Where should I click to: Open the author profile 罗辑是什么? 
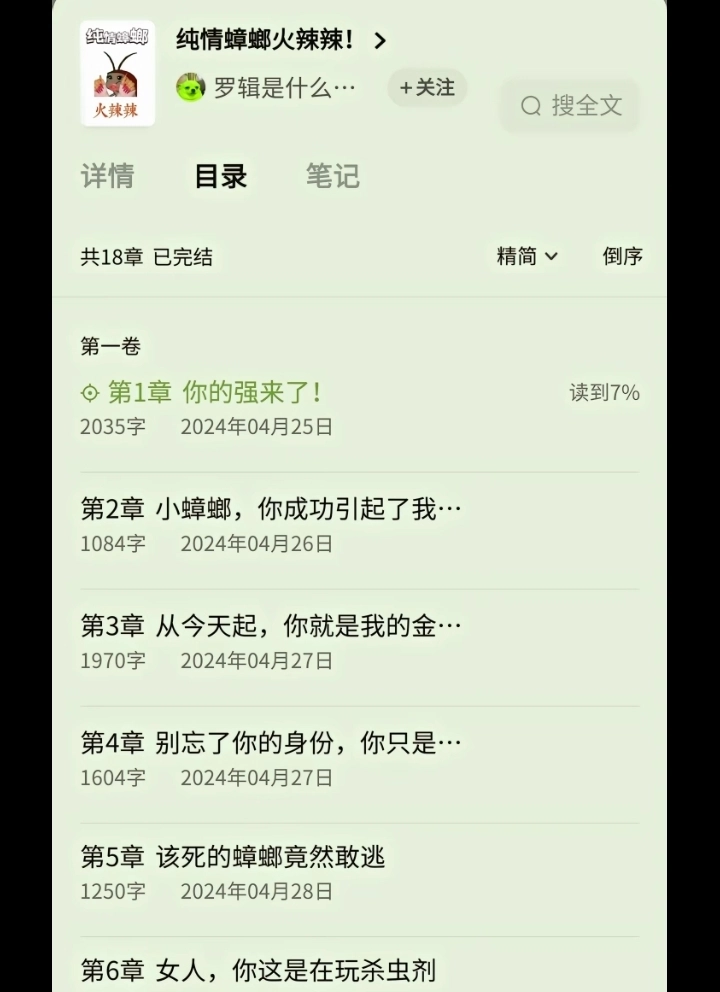coord(268,88)
